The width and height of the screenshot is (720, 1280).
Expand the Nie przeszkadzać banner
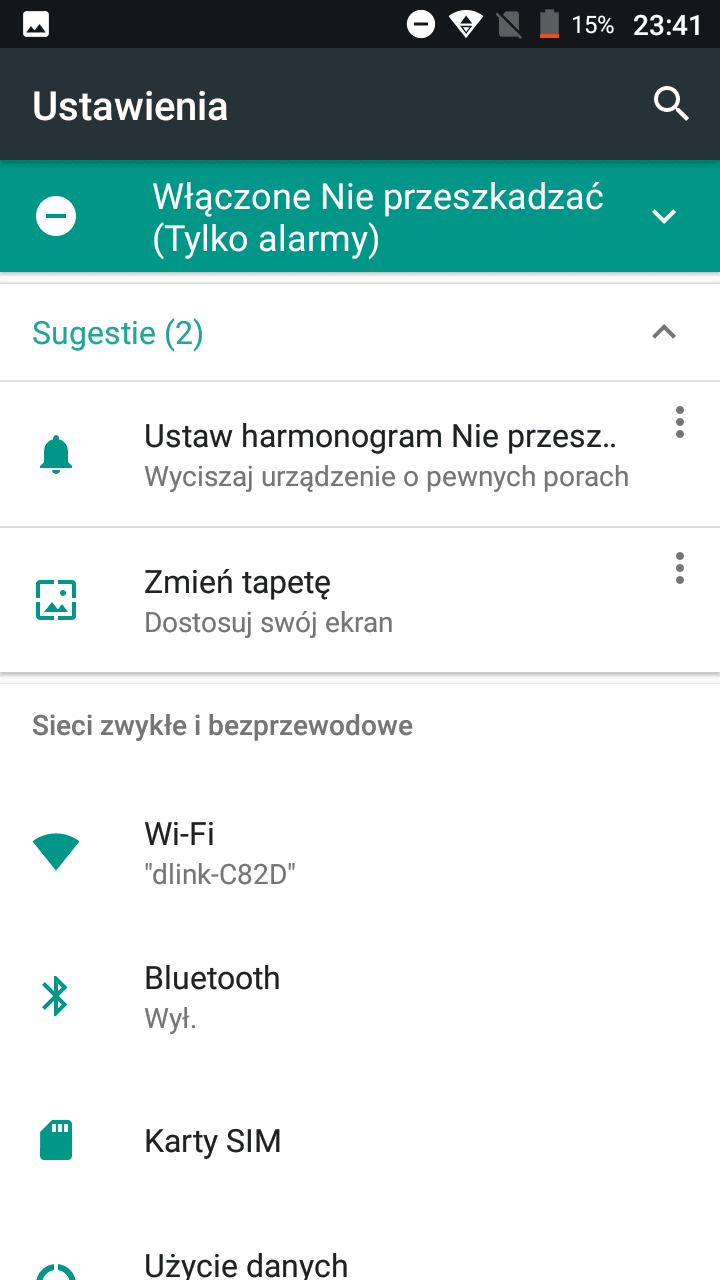[x=664, y=216]
